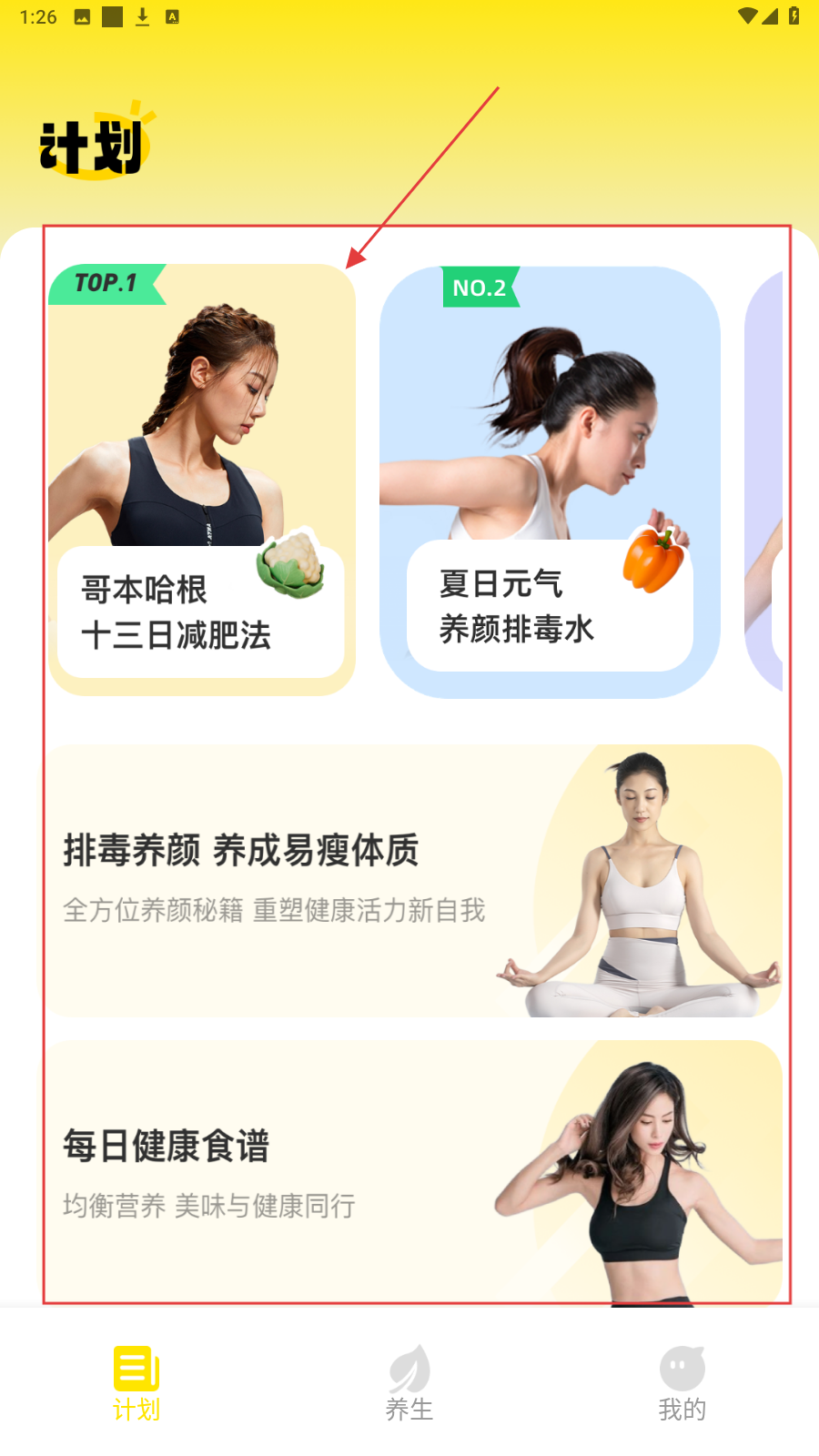Screen dimensions: 819x1456
Task: Switch to the 养生 tab
Action: tap(409, 1383)
